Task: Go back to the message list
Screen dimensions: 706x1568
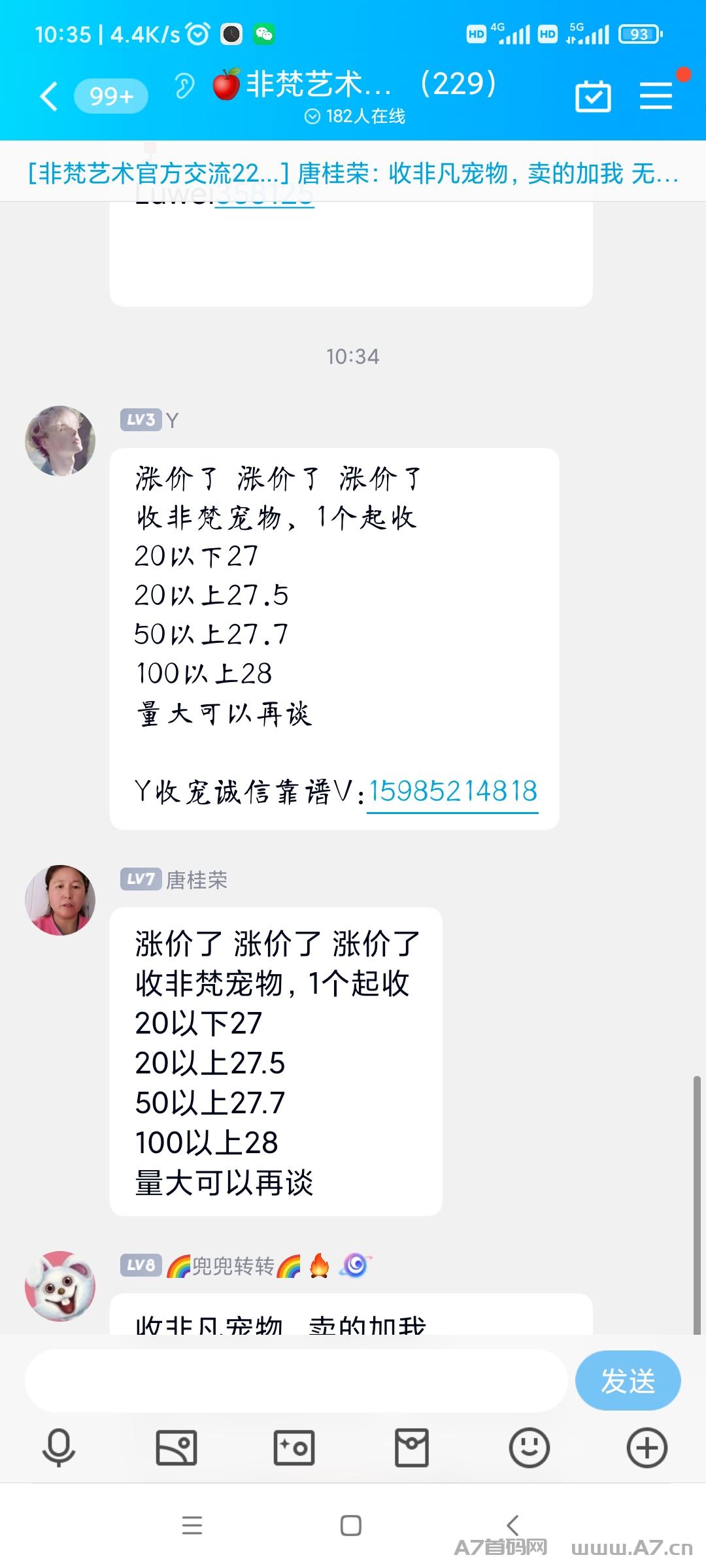Action: (x=49, y=97)
